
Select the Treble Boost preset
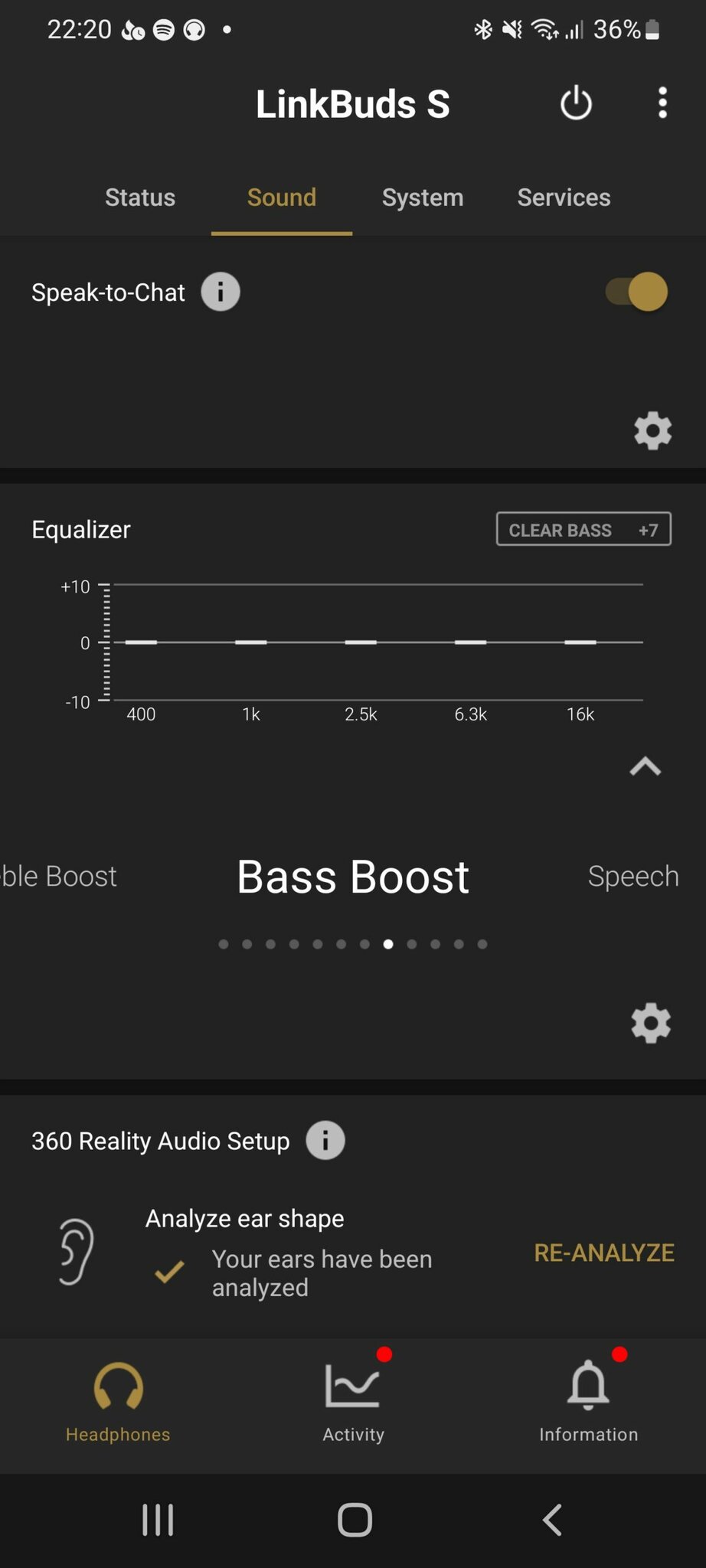(x=59, y=876)
